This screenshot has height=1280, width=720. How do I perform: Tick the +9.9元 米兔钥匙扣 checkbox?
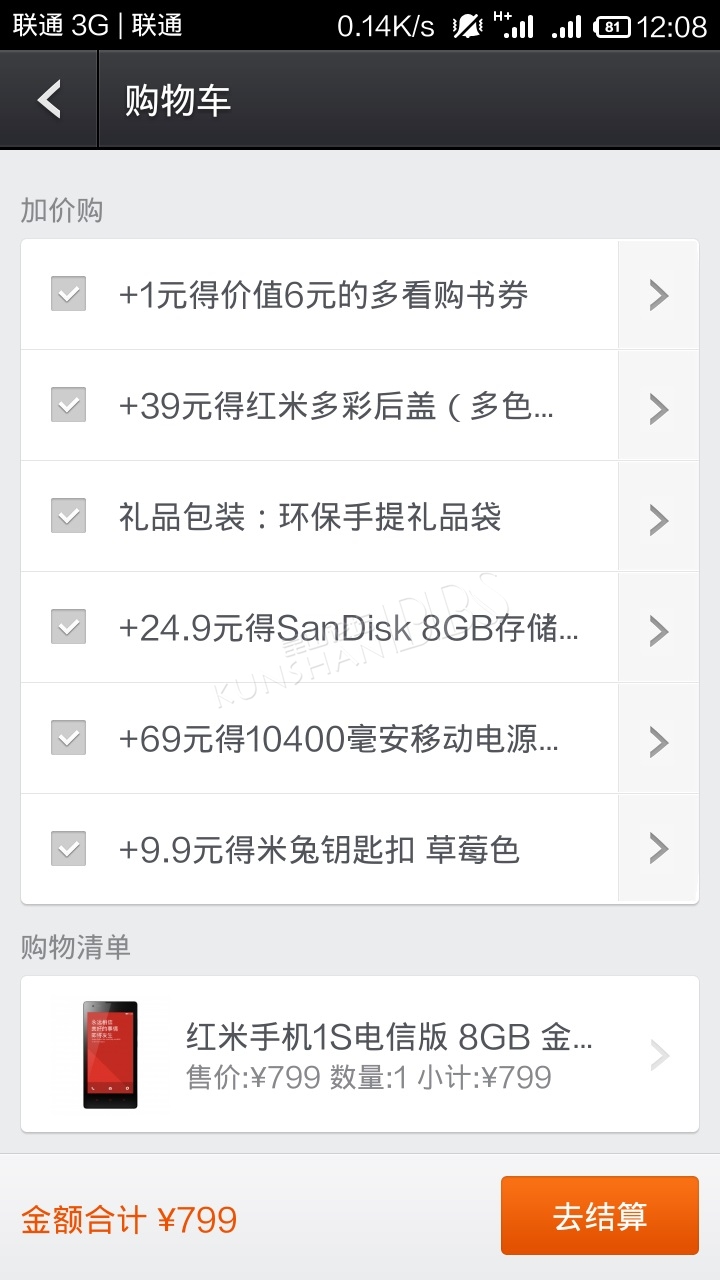click(69, 849)
